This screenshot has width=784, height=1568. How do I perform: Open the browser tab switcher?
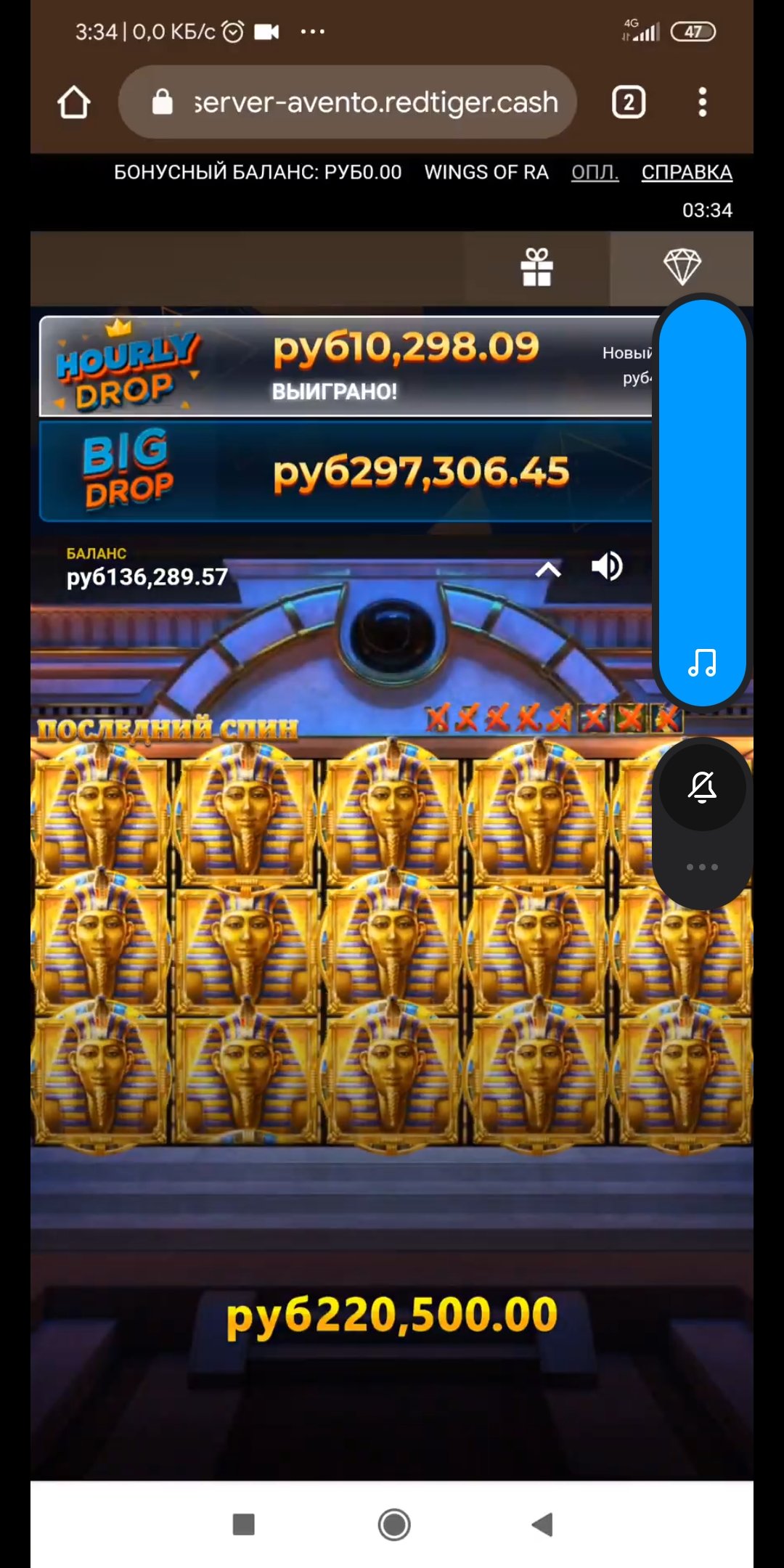pyautogui.click(x=629, y=102)
